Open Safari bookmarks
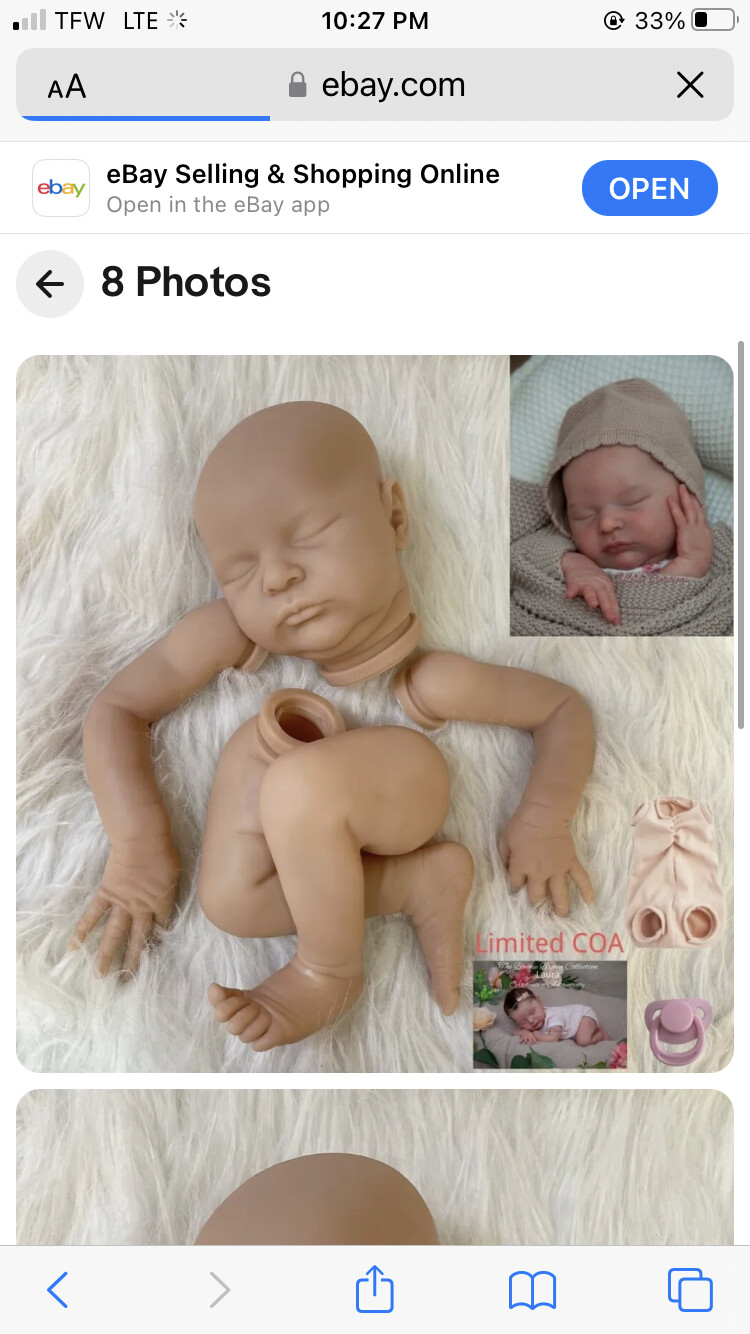 pyautogui.click(x=532, y=1291)
